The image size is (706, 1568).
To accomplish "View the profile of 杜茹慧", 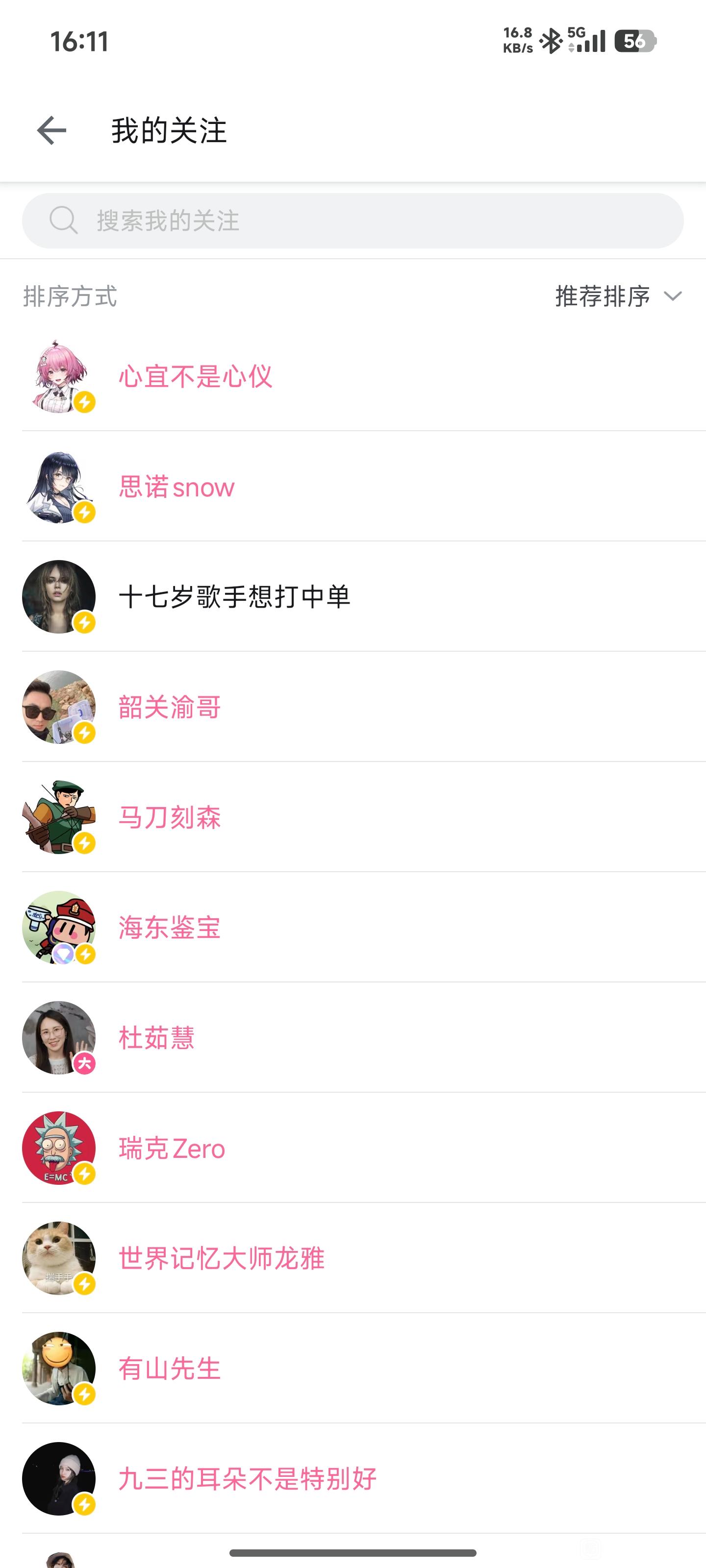I will tap(156, 1037).
